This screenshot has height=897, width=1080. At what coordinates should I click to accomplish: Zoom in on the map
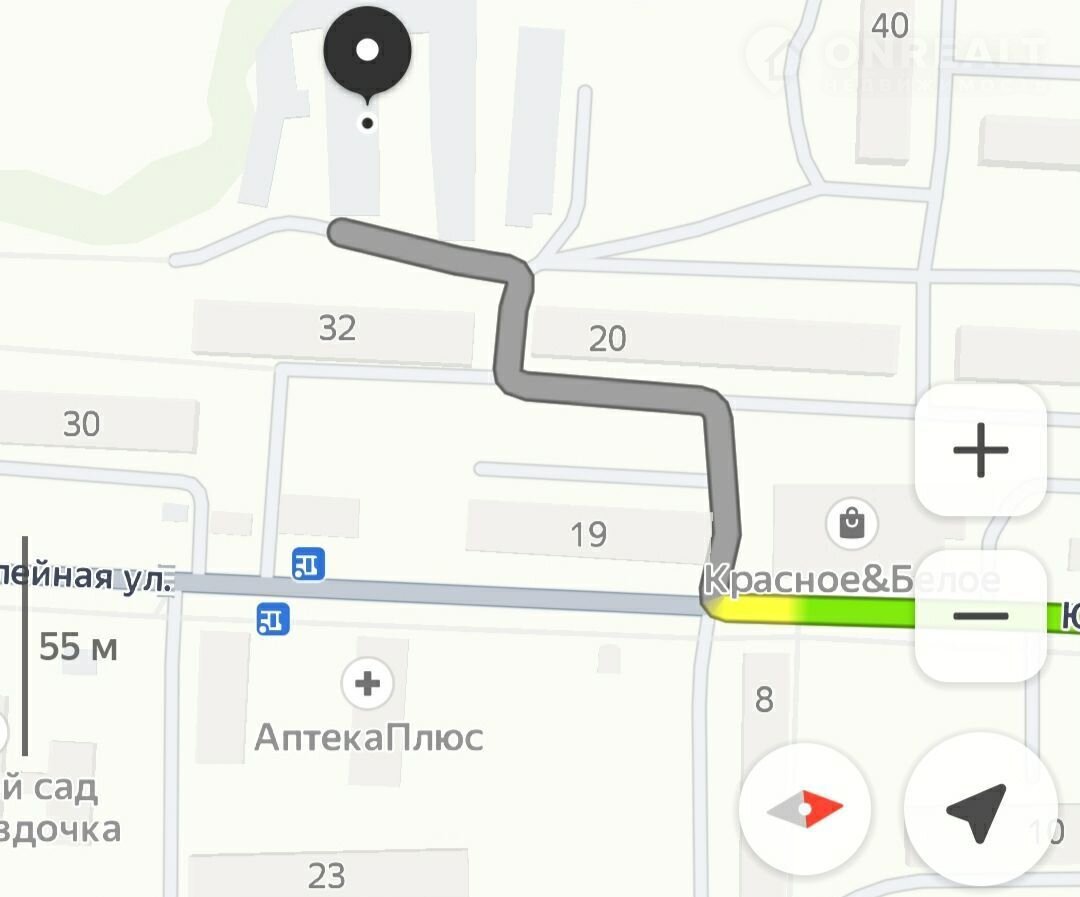980,450
